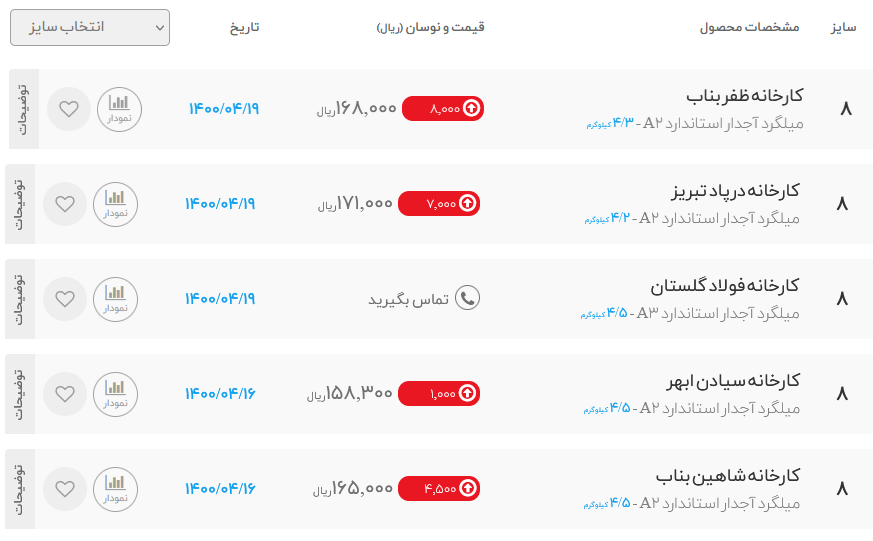The height and width of the screenshot is (541, 873).
Task: Open نمودار chart for کارخانه شاهین بناب
Action: point(115,489)
